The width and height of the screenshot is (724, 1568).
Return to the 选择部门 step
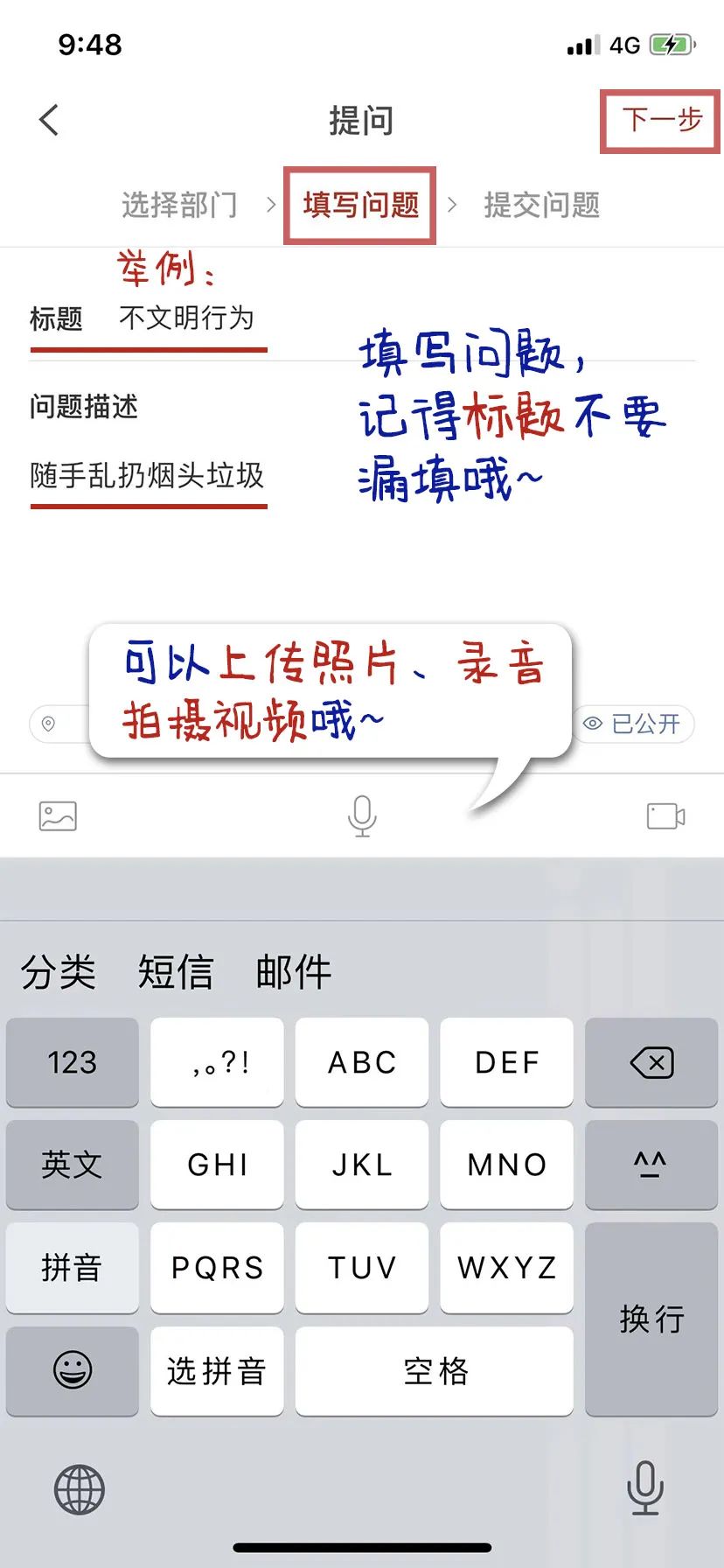pyautogui.click(x=179, y=206)
